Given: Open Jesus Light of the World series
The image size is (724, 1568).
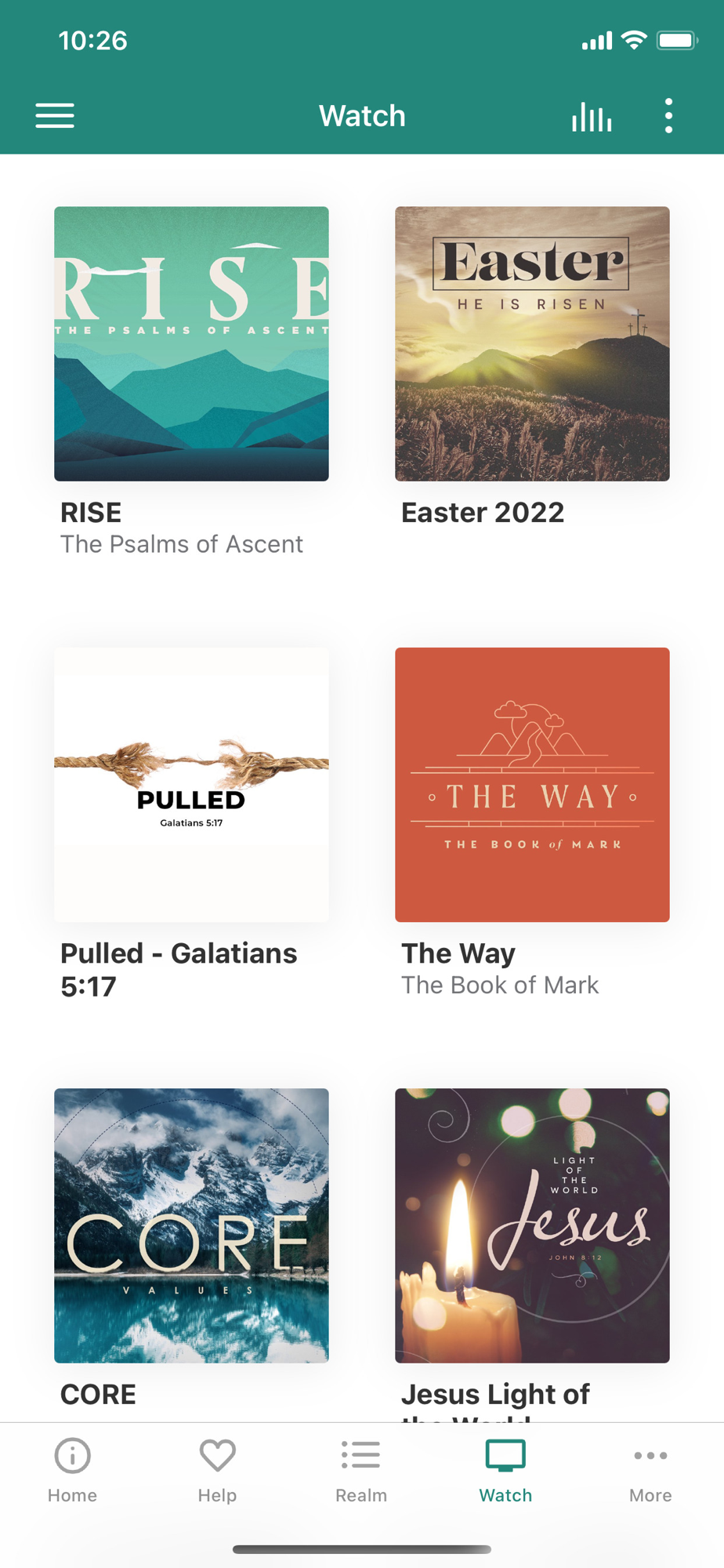Looking at the screenshot, I should pos(532,1225).
